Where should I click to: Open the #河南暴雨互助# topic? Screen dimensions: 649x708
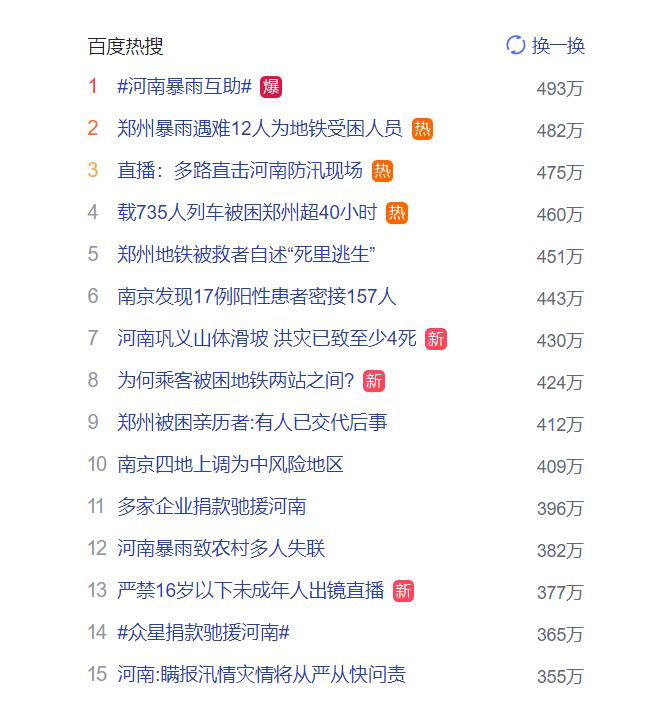(x=184, y=87)
